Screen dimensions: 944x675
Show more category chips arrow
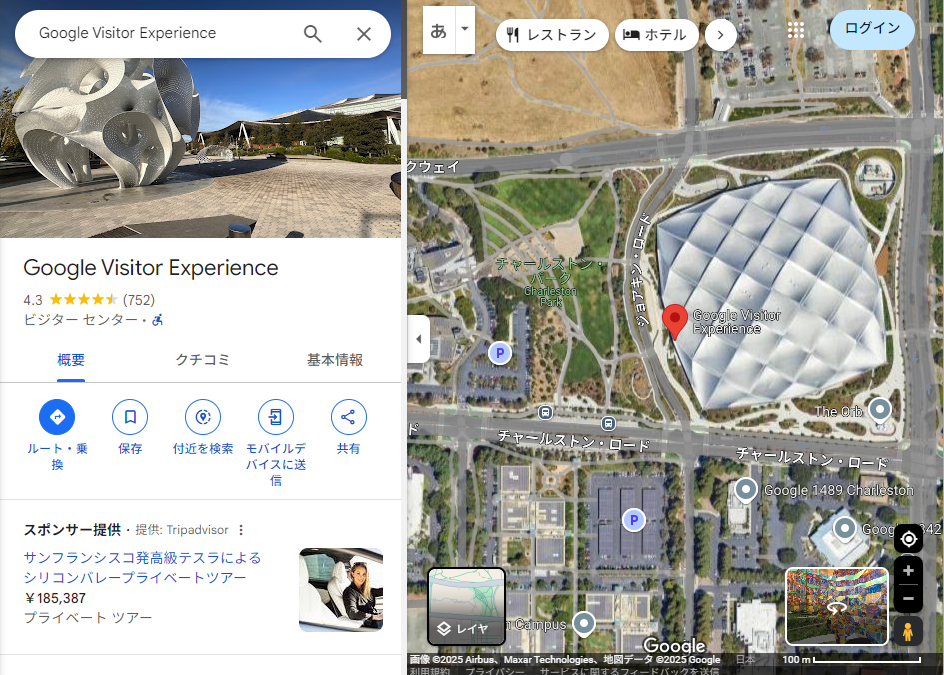[x=720, y=35]
